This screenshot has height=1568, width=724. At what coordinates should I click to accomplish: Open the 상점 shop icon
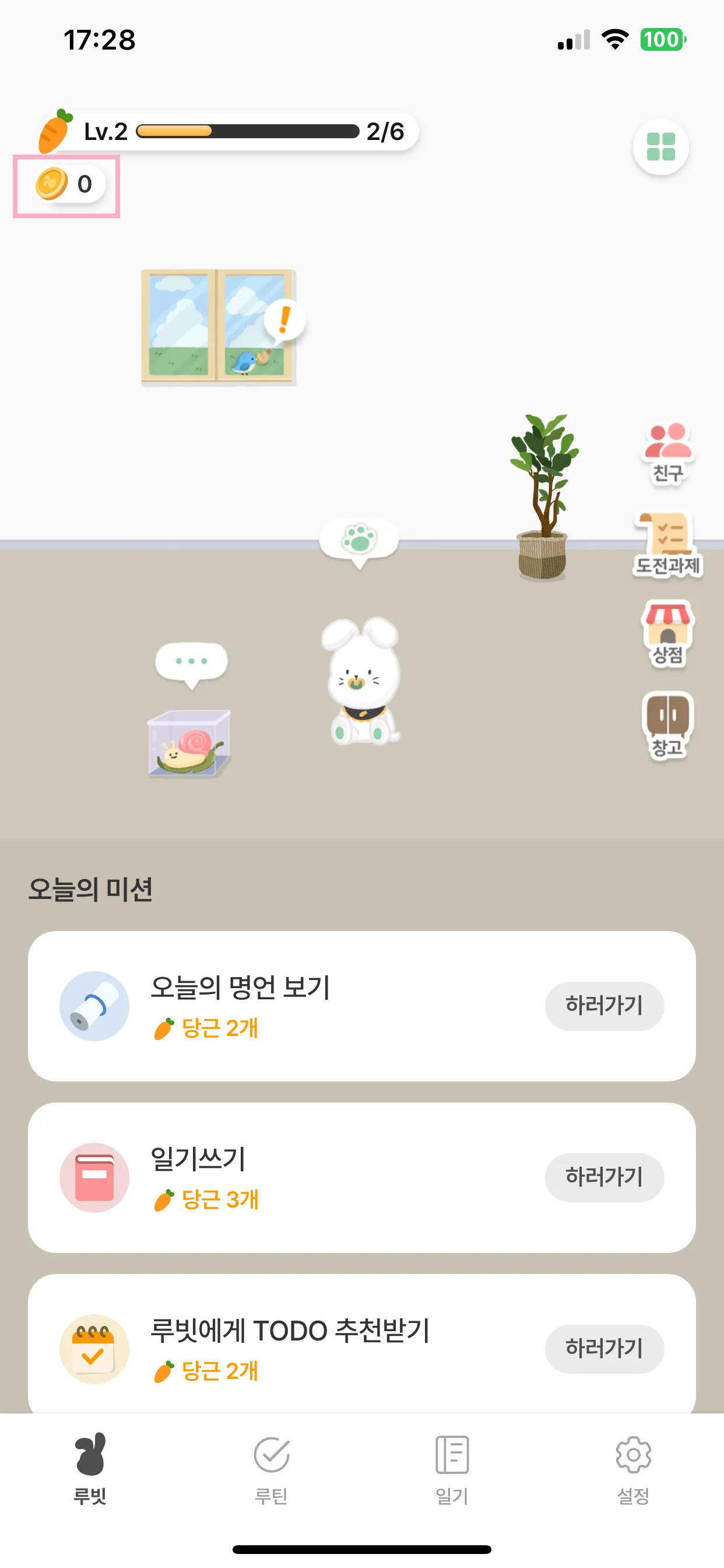[667, 633]
